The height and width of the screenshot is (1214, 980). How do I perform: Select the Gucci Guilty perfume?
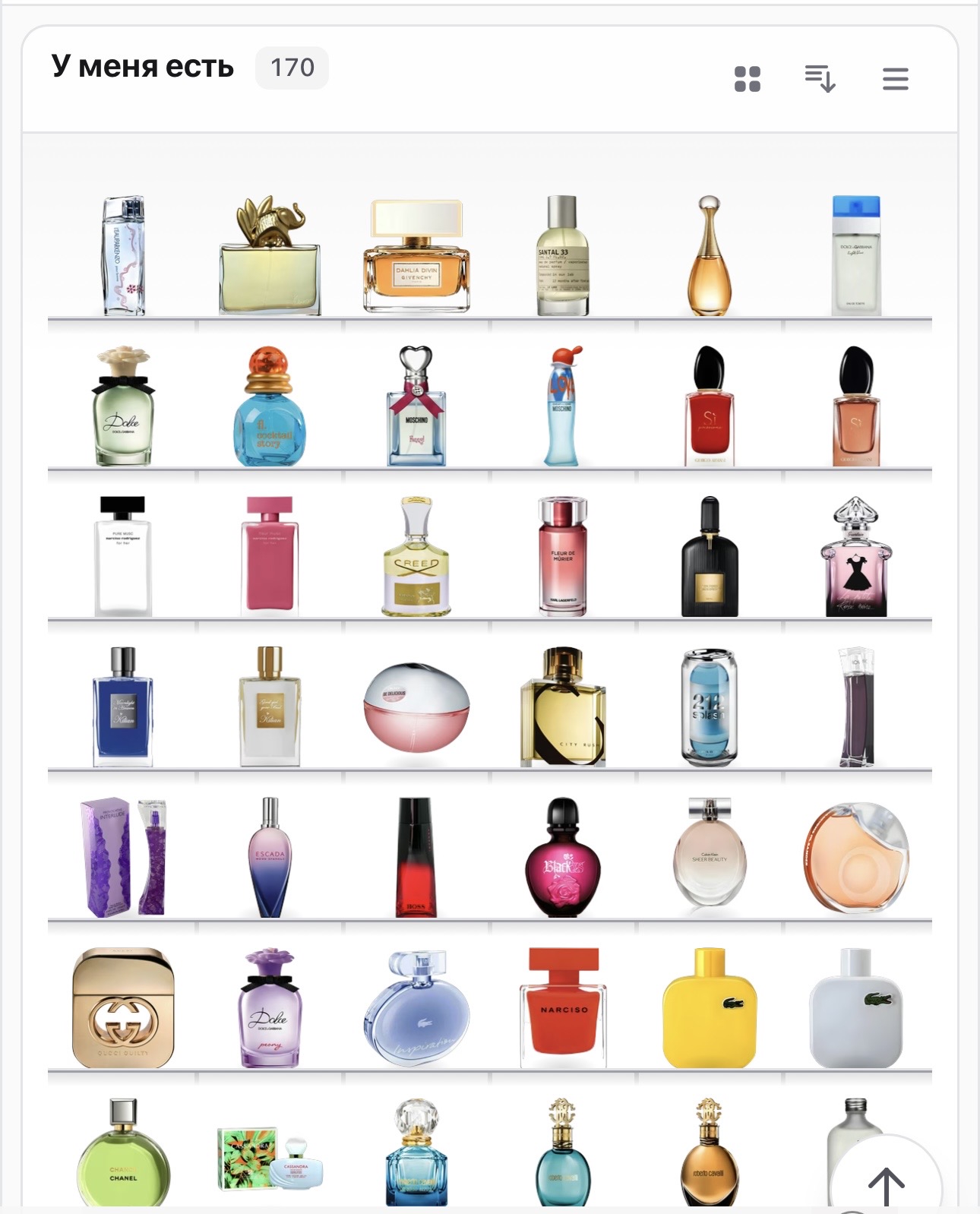click(123, 1007)
